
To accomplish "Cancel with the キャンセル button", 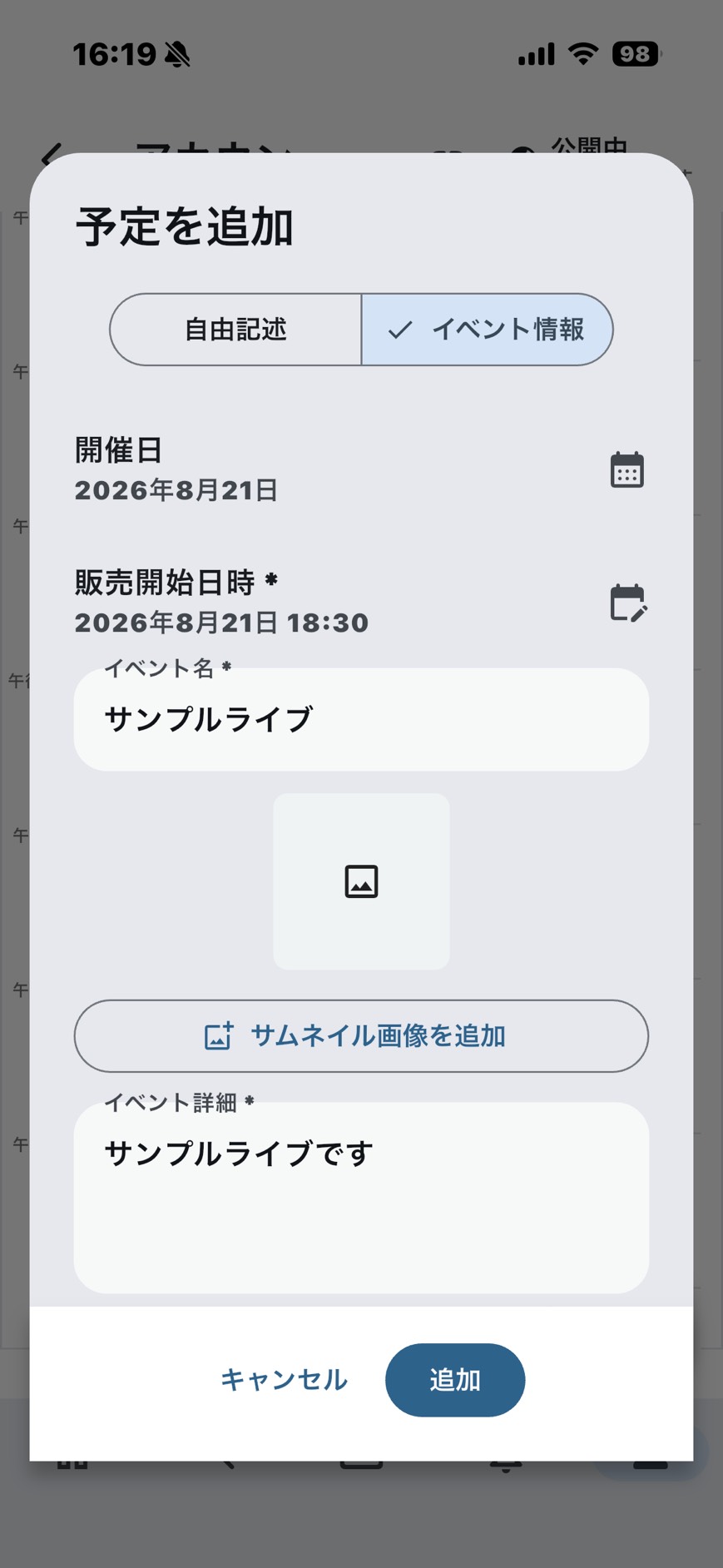I will point(284,1380).
